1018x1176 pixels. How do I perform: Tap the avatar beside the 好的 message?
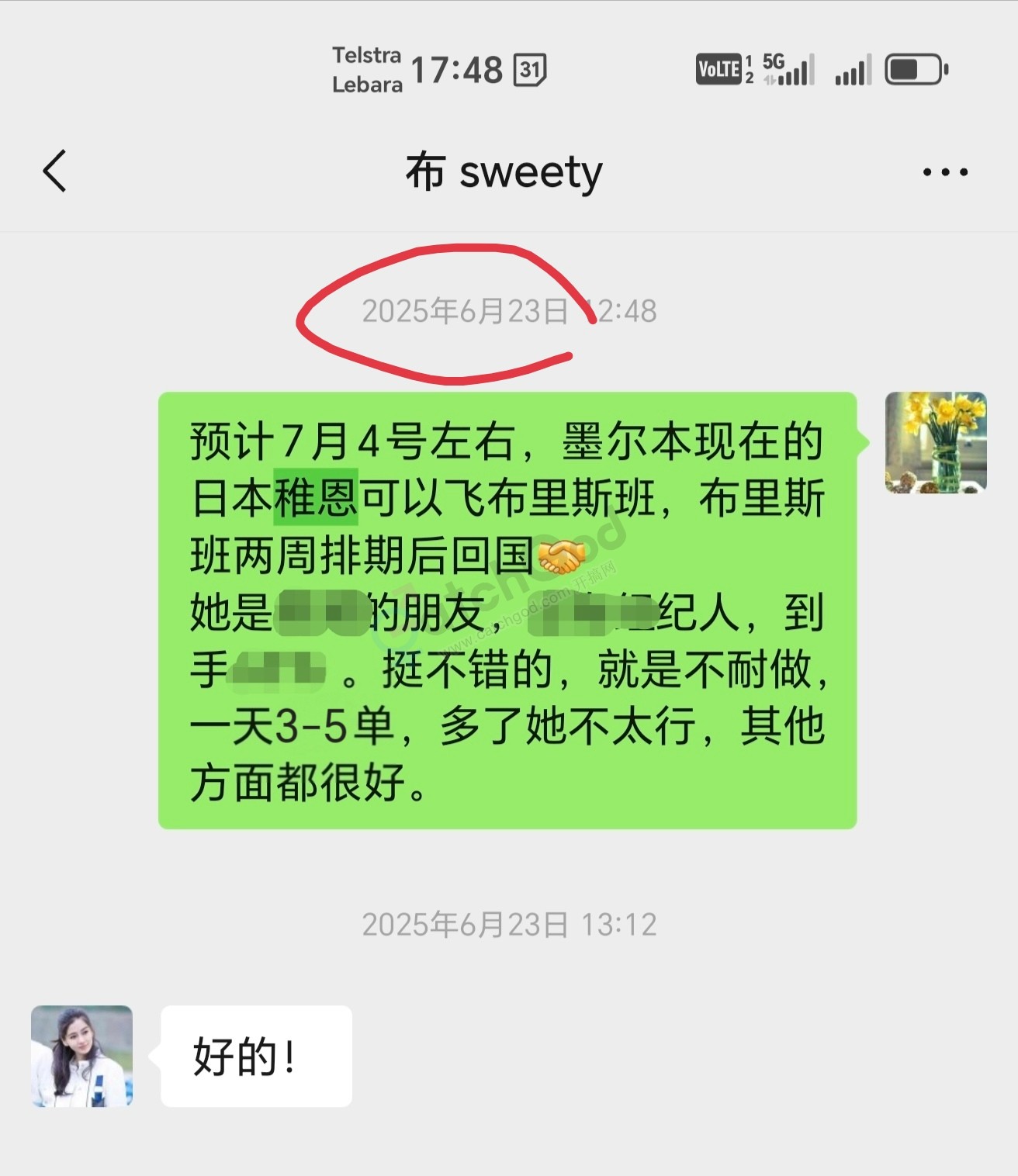[x=81, y=1056]
